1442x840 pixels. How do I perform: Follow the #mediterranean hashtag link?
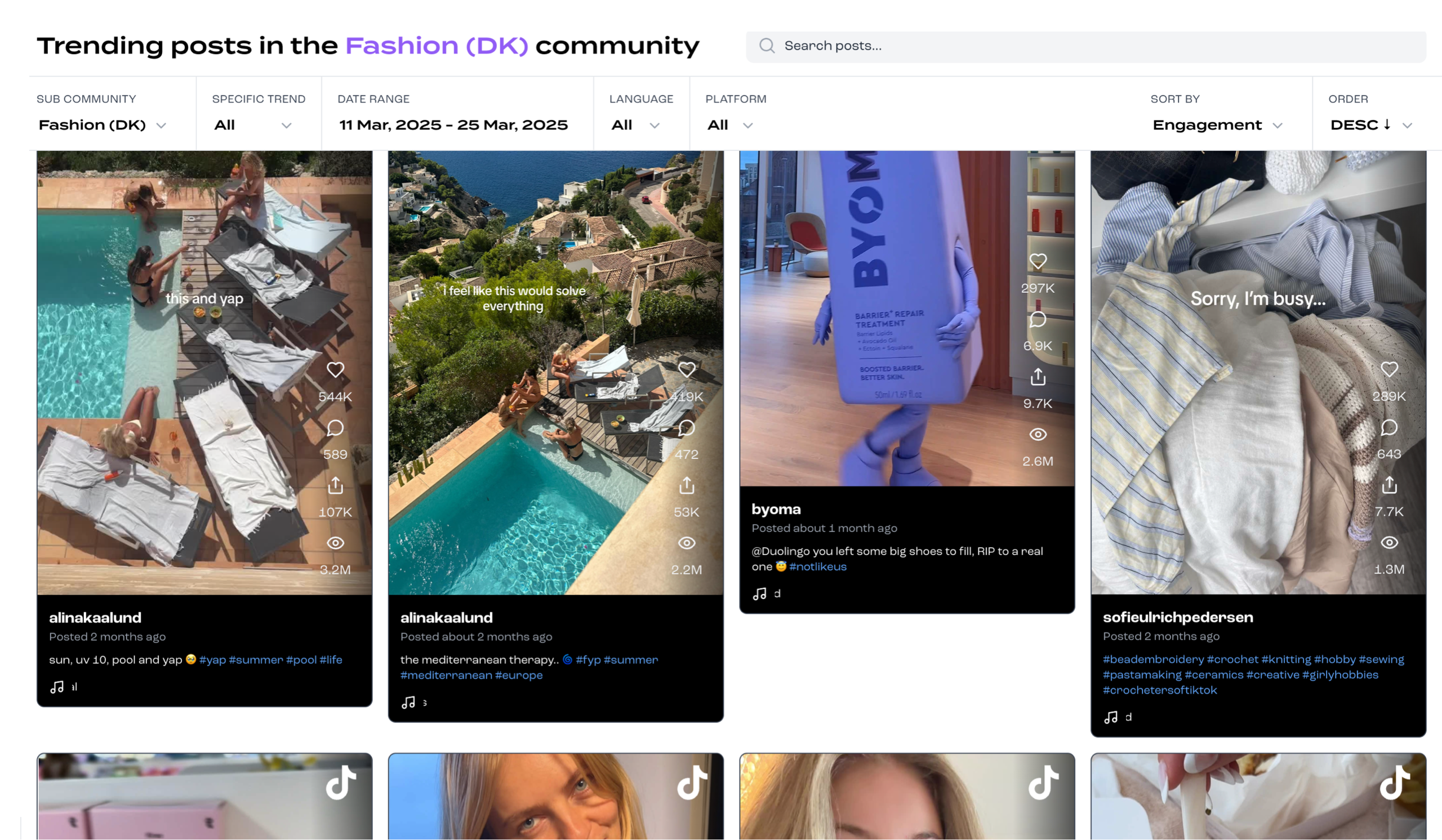click(x=446, y=674)
